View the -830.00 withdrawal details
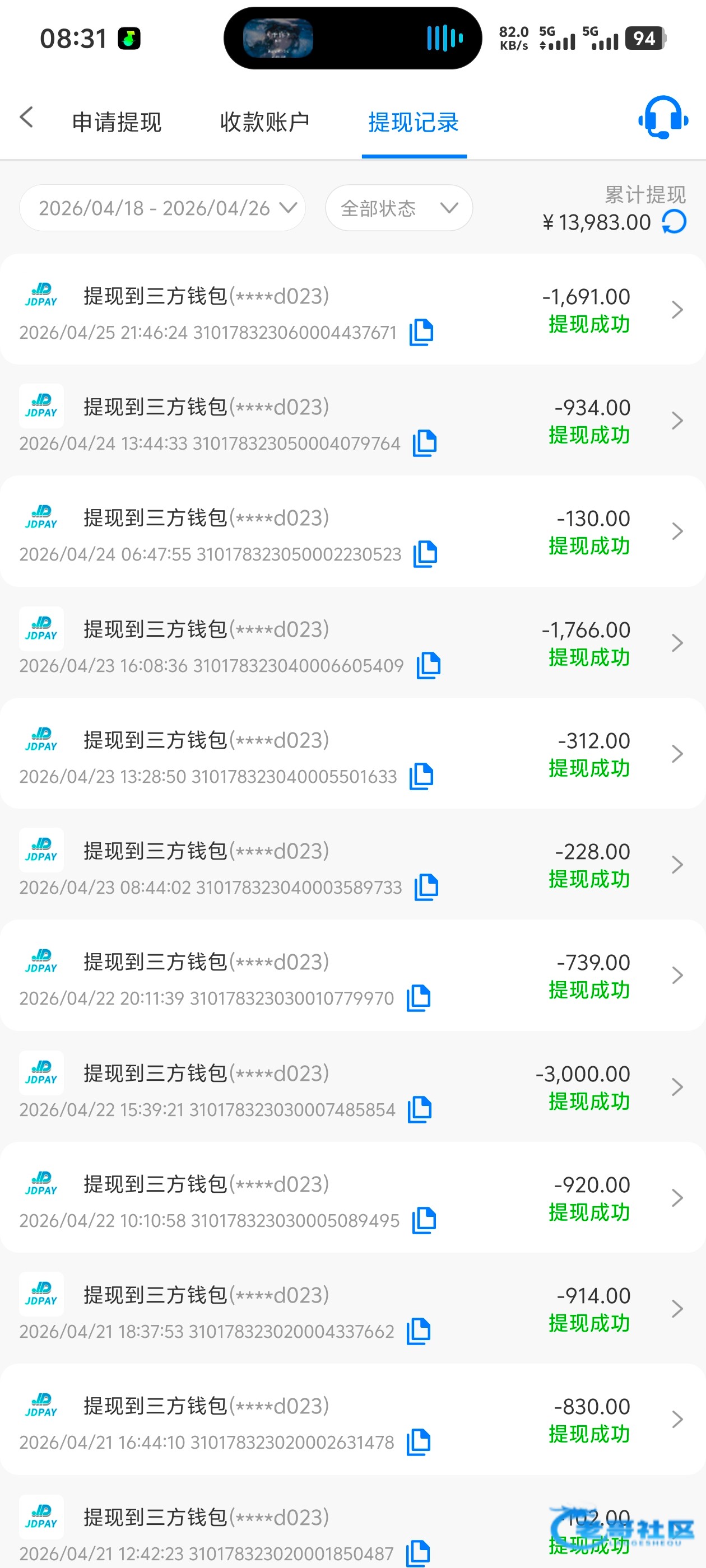 tap(352, 1420)
